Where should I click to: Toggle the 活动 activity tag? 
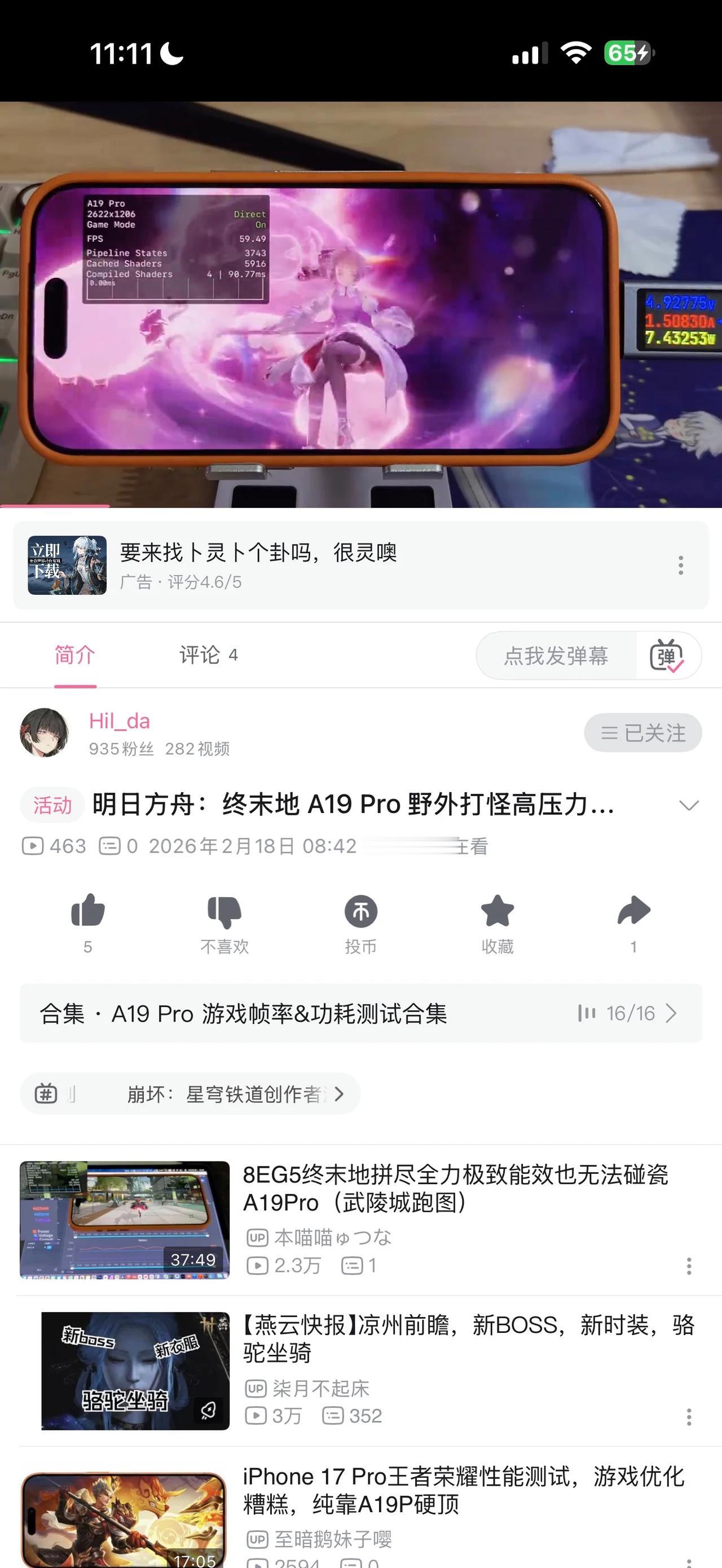point(52,805)
